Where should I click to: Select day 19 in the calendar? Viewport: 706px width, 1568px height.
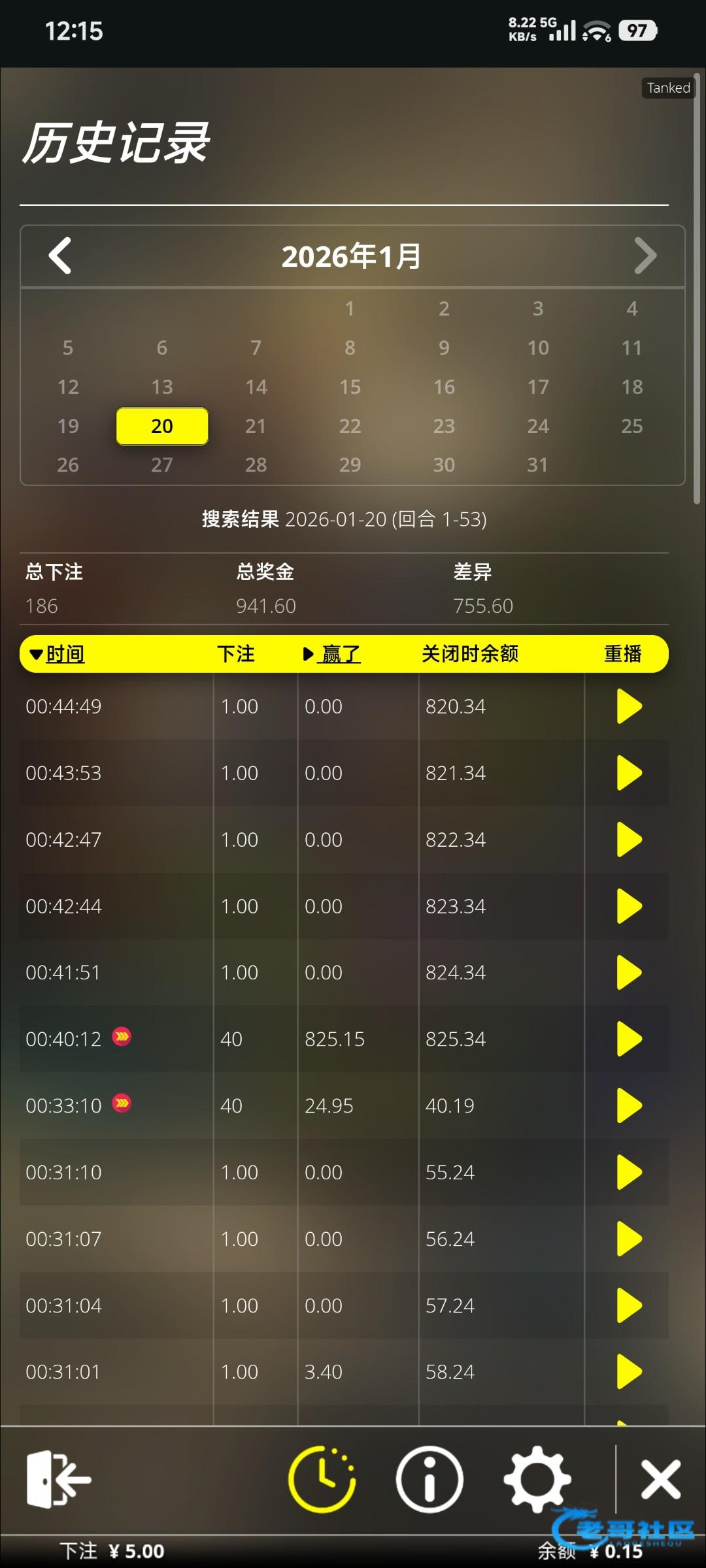68,426
